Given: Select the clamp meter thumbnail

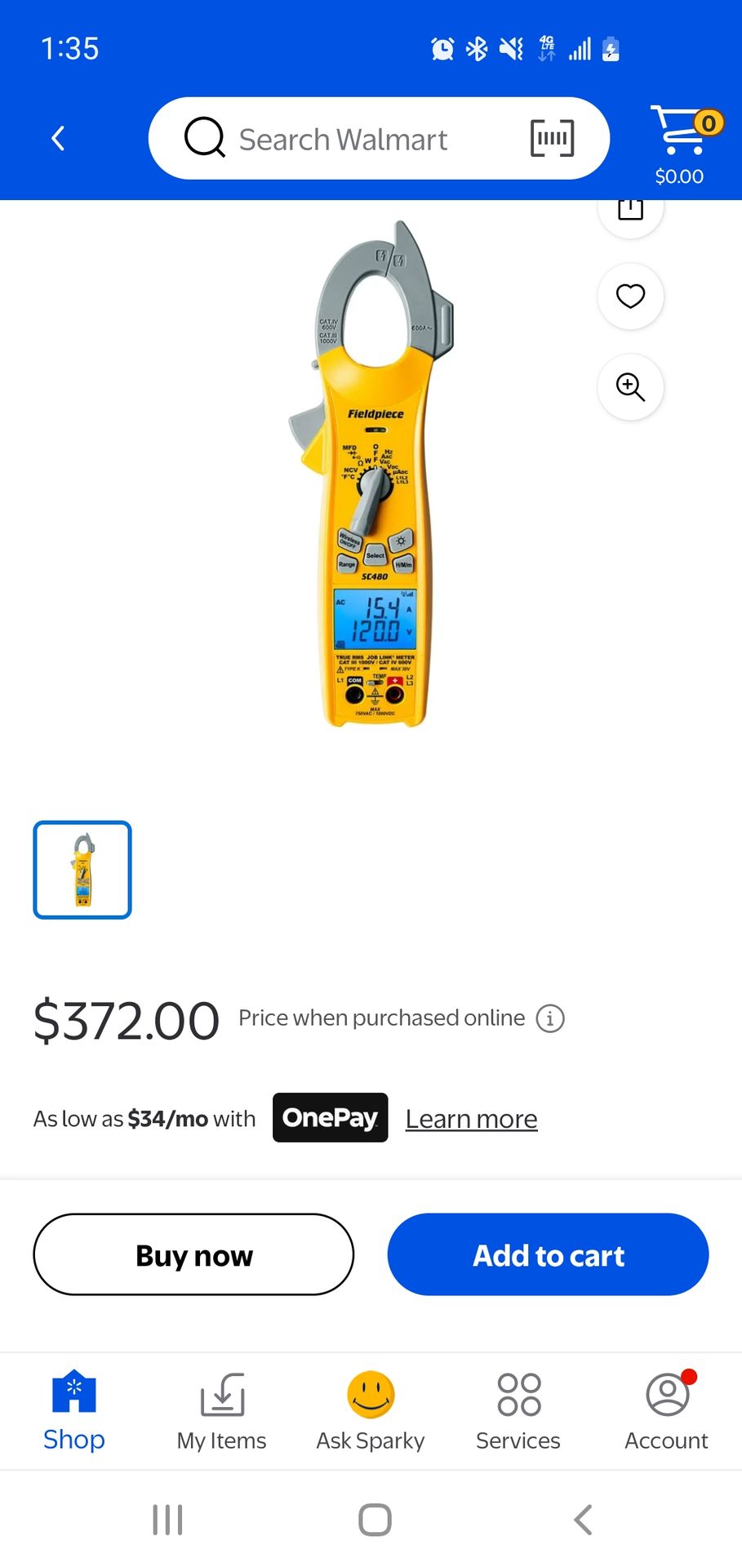Looking at the screenshot, I should pos(82,870).
